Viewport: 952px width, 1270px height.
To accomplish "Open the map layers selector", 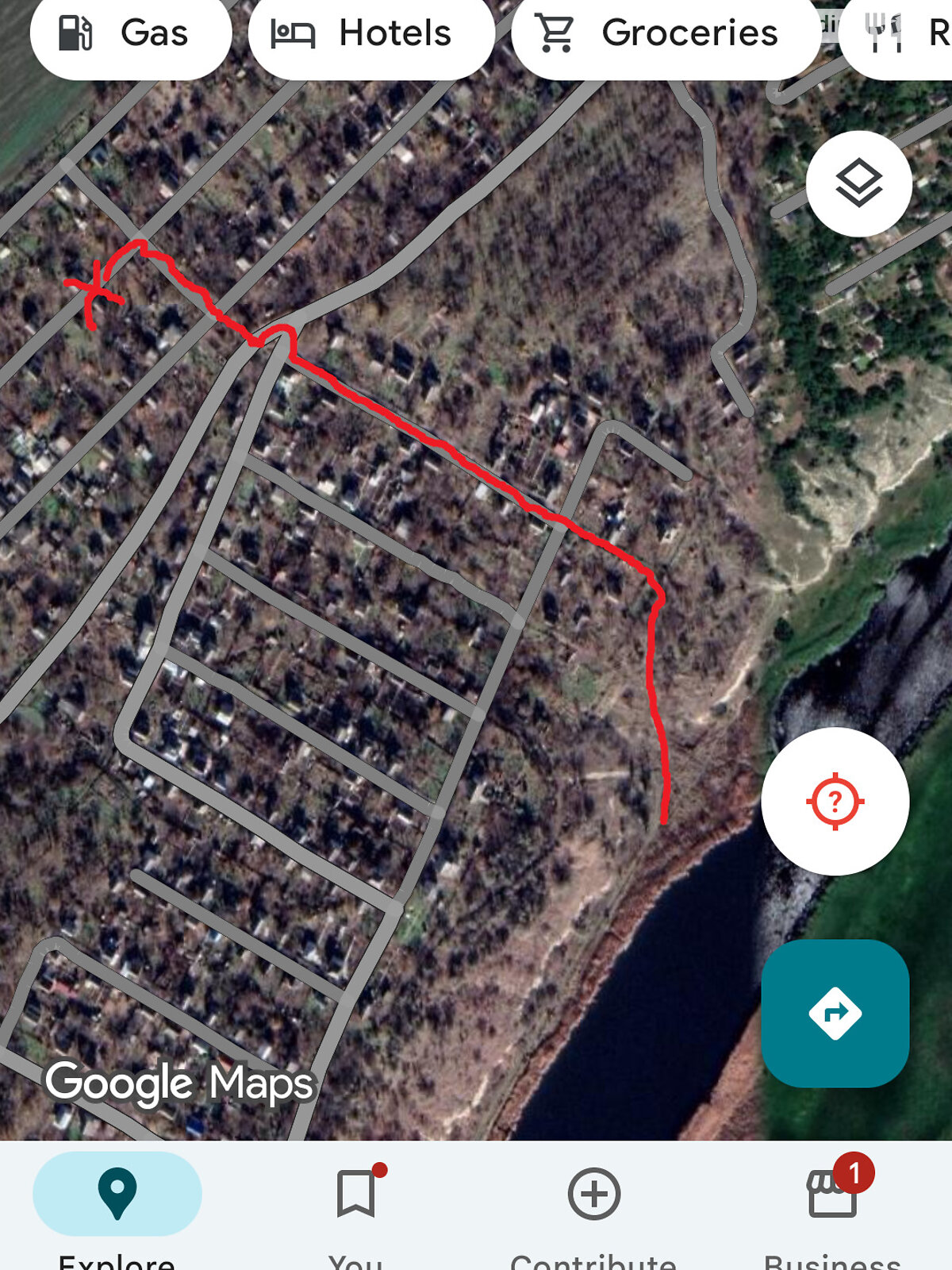I will click(858, 183).
